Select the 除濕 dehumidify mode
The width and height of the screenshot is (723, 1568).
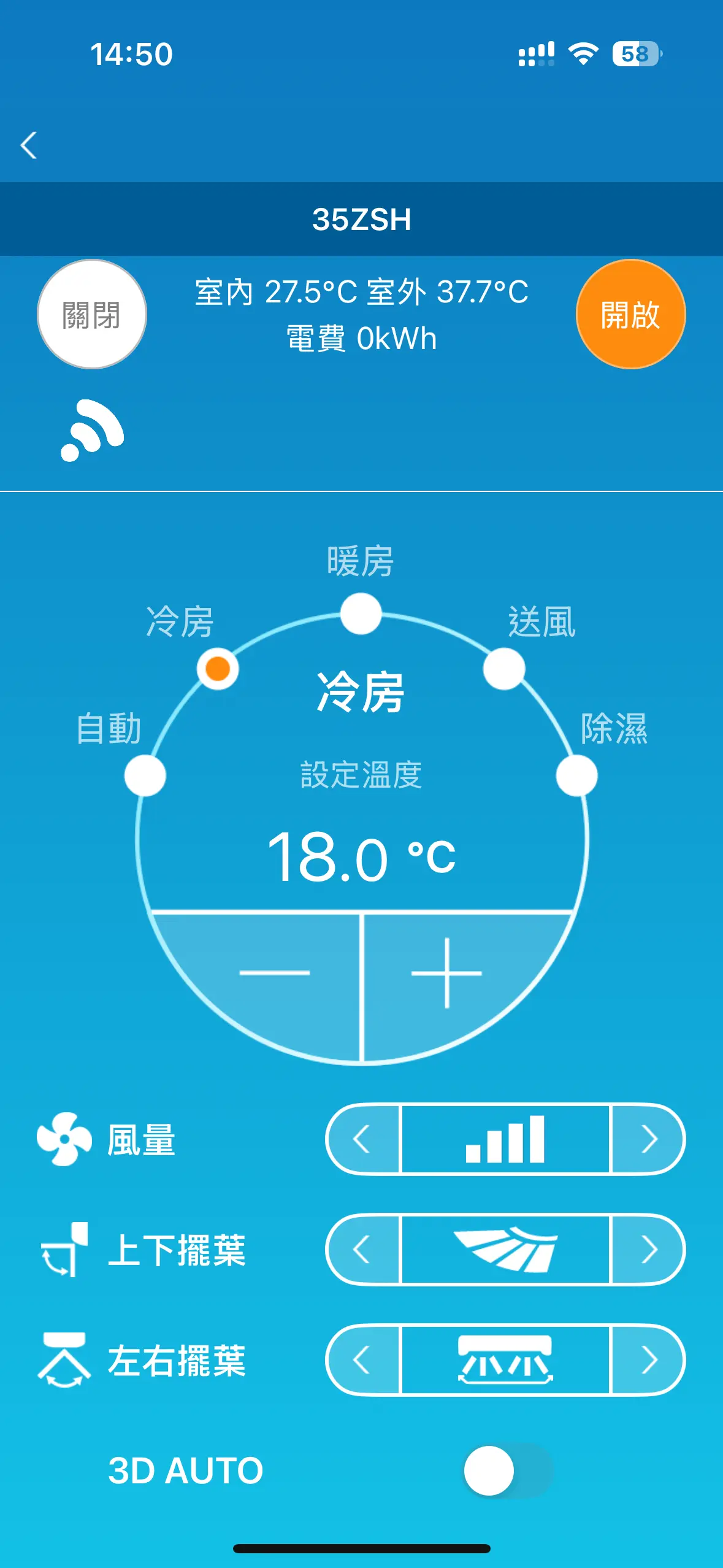(576, 776)
